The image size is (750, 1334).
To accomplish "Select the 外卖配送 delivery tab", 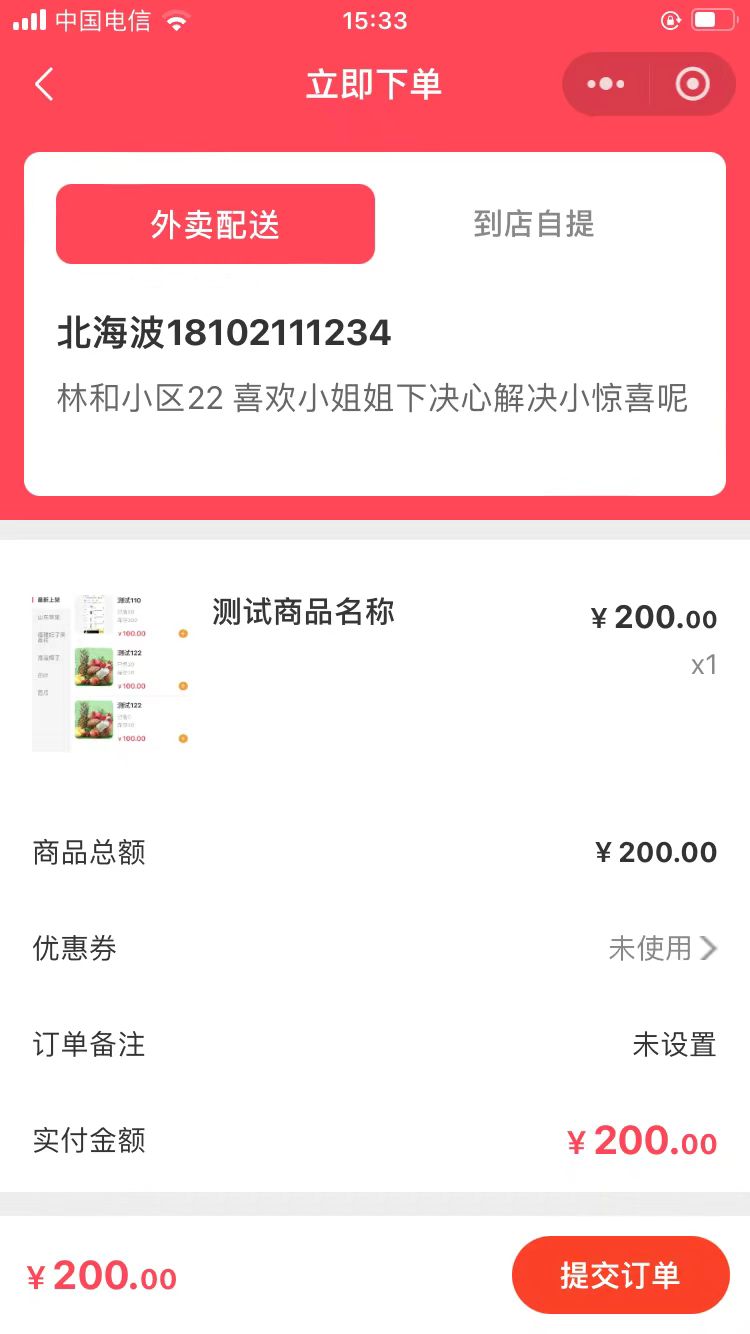I will point(215,224).
